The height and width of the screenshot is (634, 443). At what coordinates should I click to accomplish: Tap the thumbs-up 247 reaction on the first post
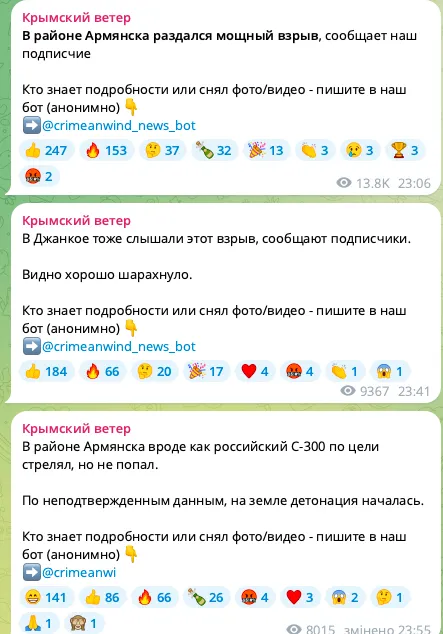[x=46, y=150]
